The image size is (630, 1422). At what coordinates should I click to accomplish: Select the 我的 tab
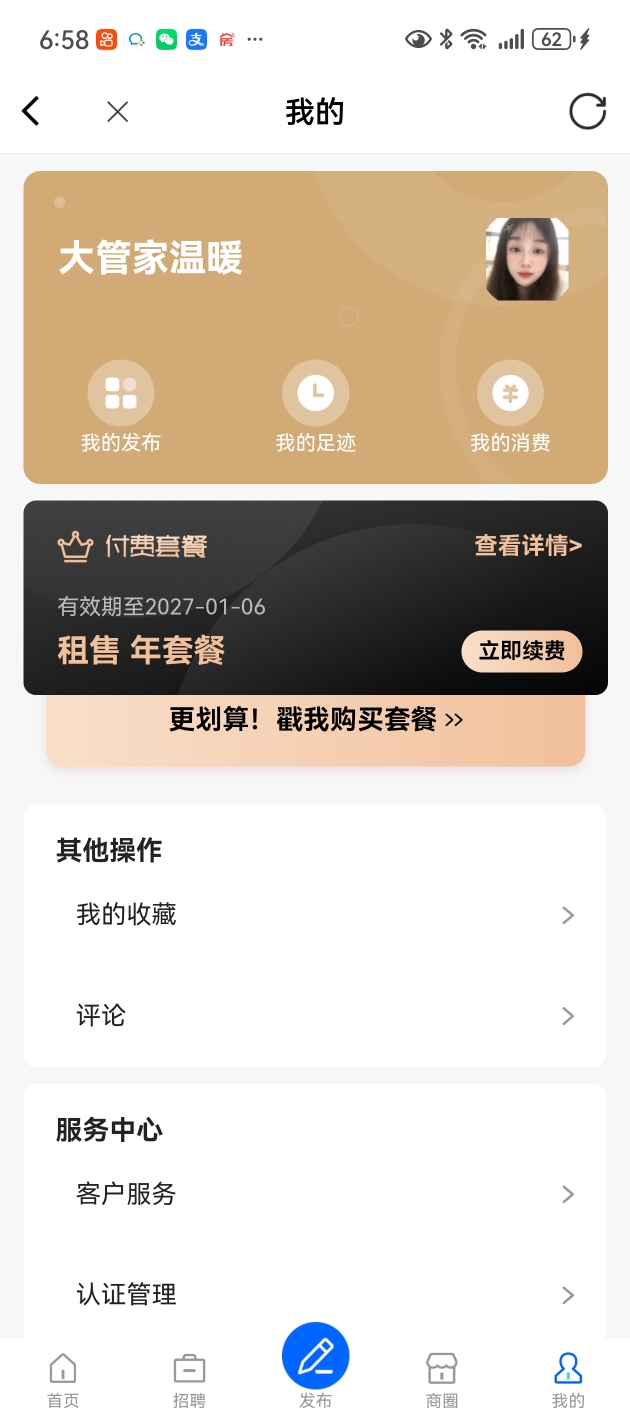[567, 1380]
